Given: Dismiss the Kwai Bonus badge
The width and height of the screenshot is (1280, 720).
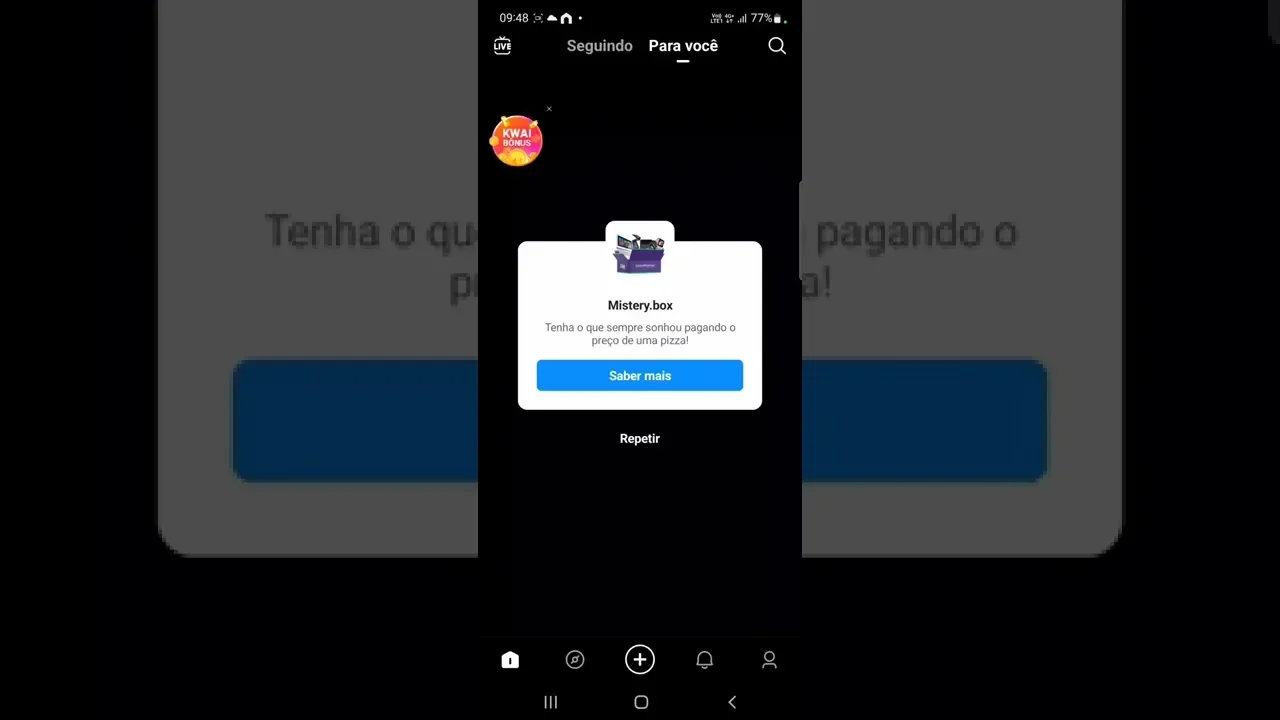Looking at the screenshot, I should point(549,109).
